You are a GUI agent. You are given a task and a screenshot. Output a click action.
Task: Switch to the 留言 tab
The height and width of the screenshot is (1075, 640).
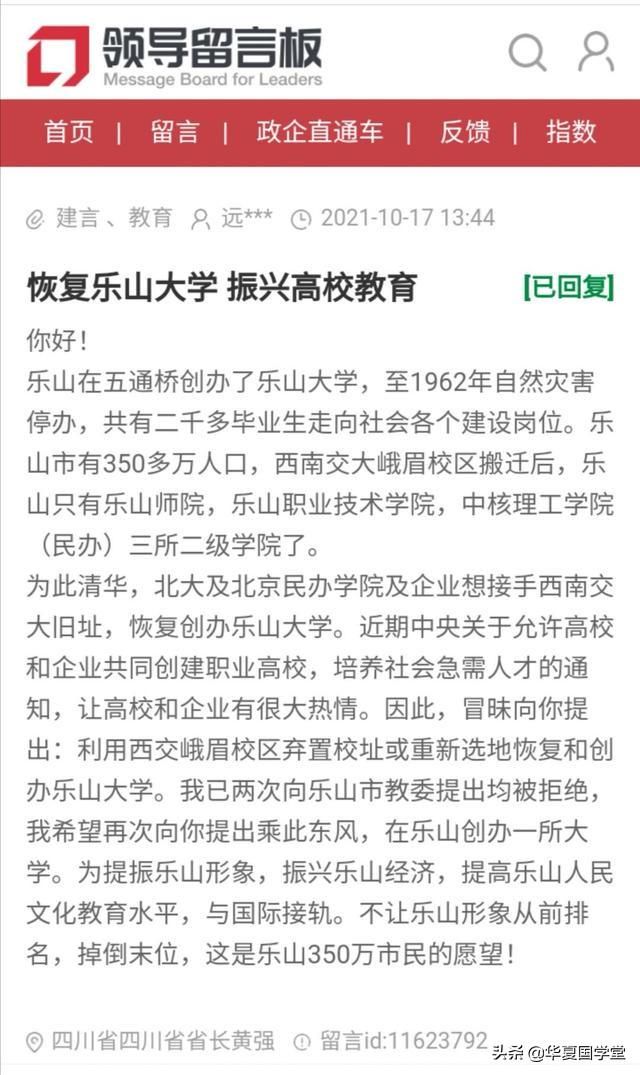(174, 132)
